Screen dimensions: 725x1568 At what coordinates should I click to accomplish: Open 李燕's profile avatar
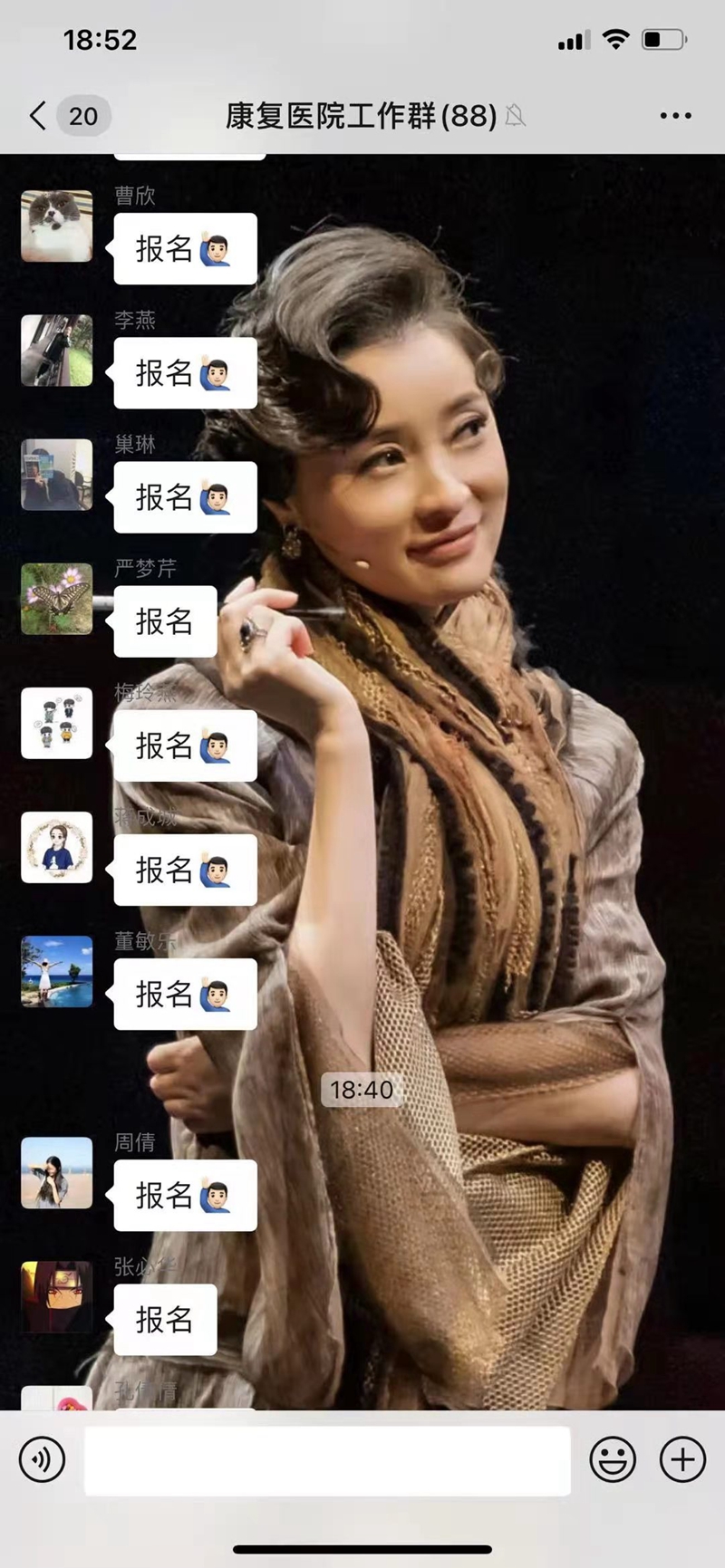click(57, 350)
